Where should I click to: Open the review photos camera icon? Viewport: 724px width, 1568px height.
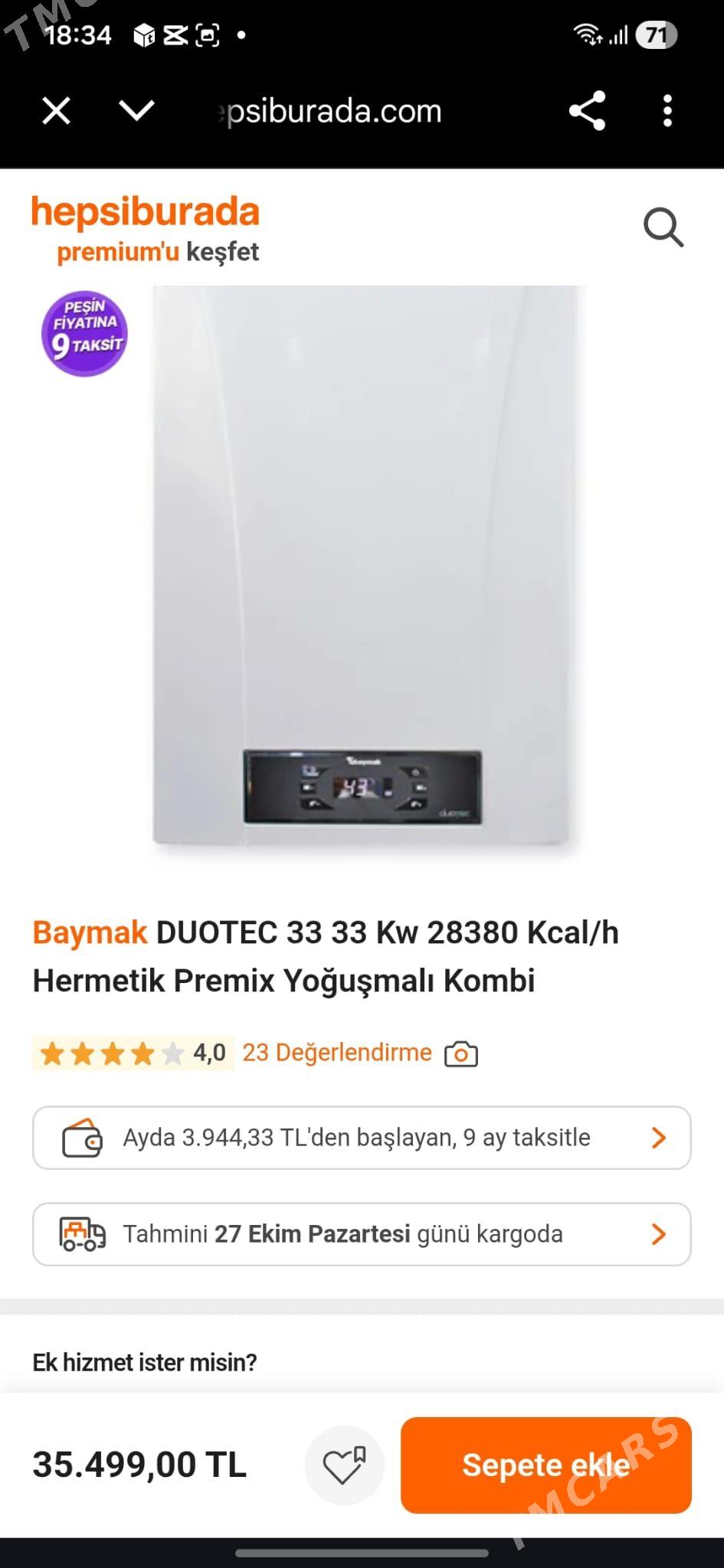pos(461,1053)
